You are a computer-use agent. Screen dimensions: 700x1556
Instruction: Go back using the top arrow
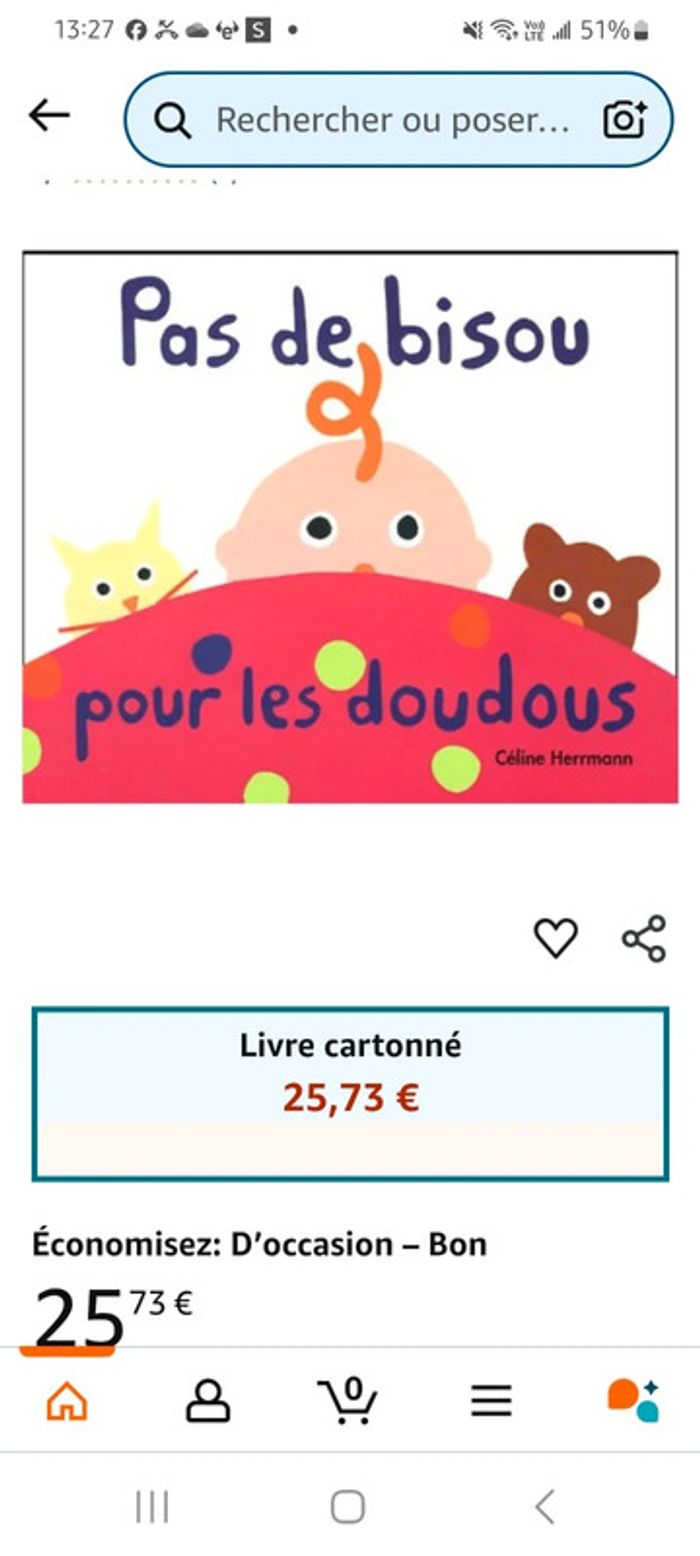tap(49, 116)
